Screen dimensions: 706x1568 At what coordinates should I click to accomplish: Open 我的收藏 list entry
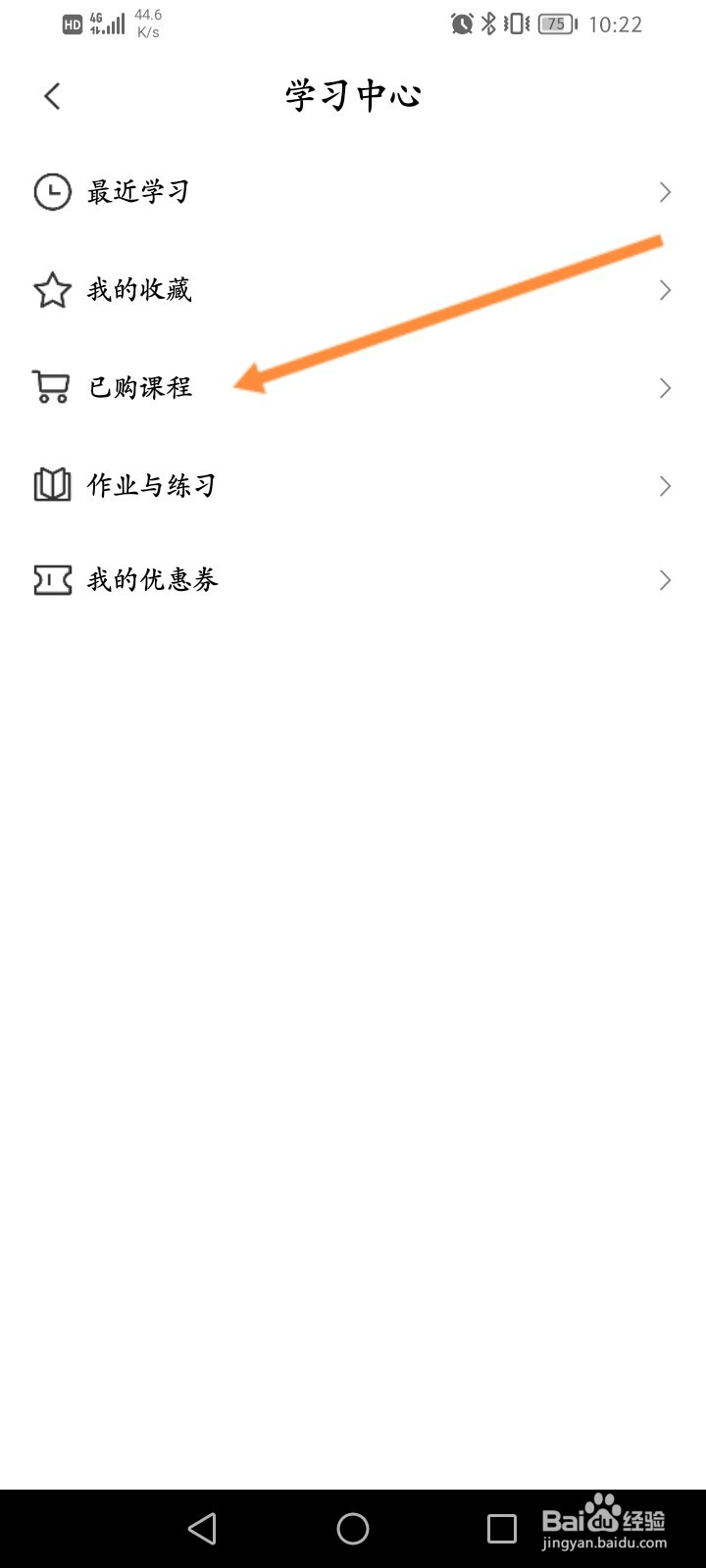point(140,290)
